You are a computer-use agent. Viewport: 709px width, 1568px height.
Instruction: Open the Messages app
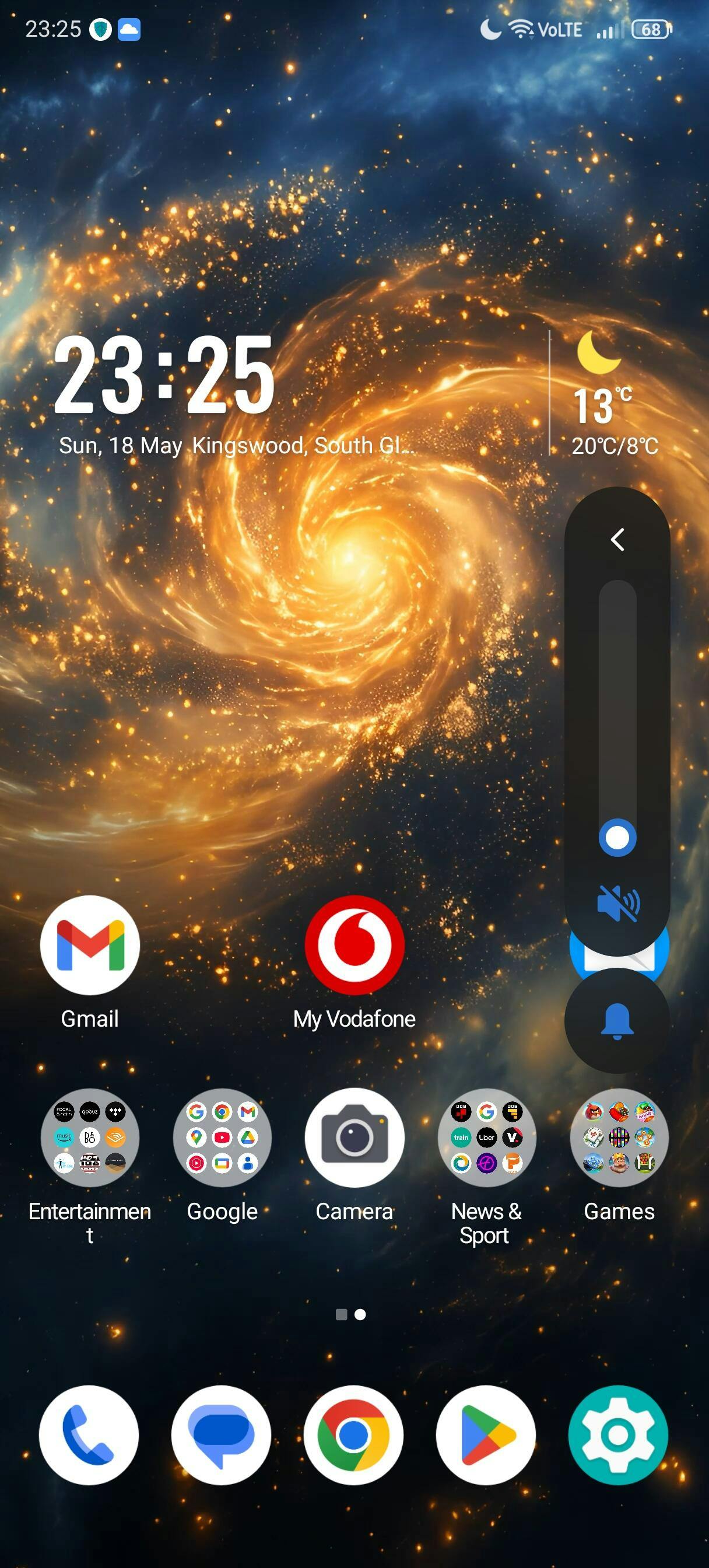(221, 1436)
